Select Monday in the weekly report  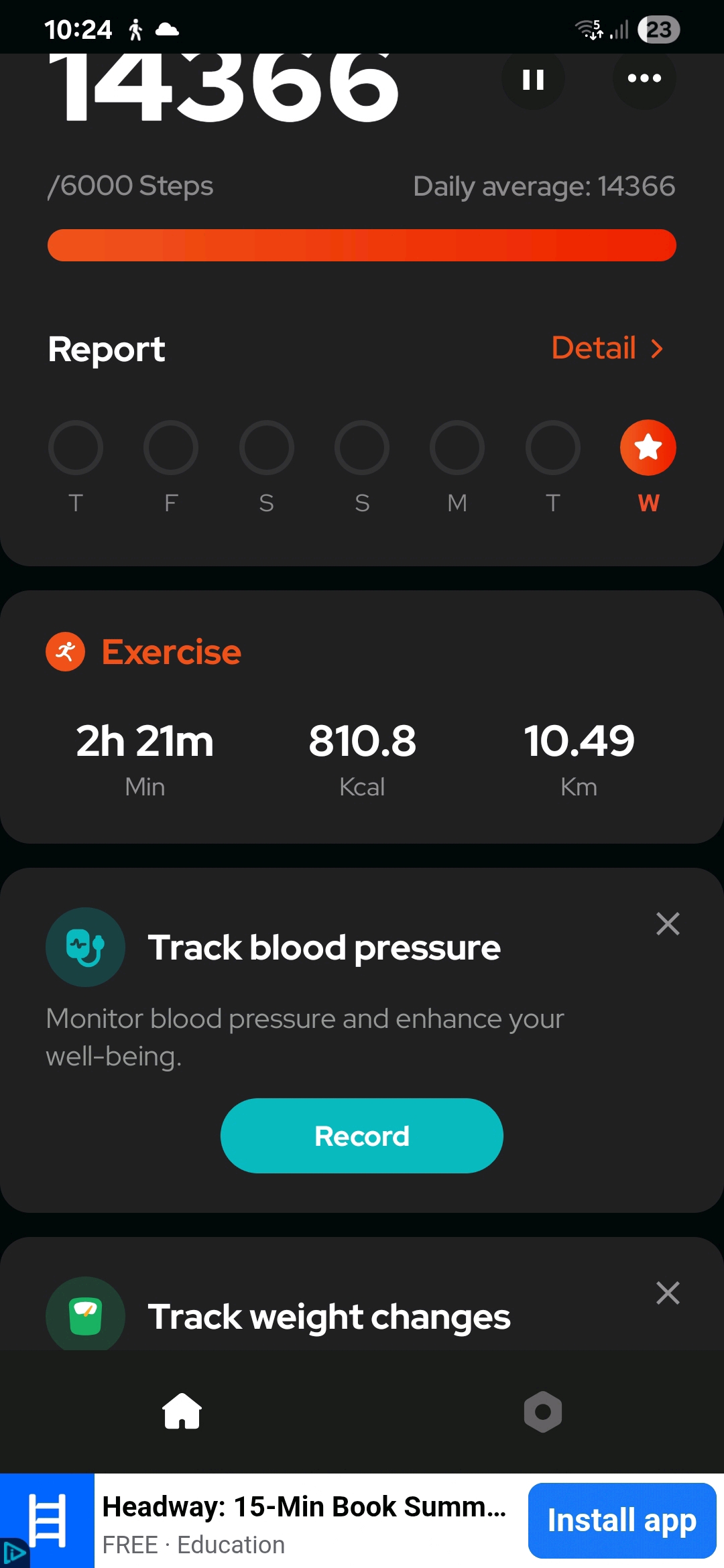457,448
